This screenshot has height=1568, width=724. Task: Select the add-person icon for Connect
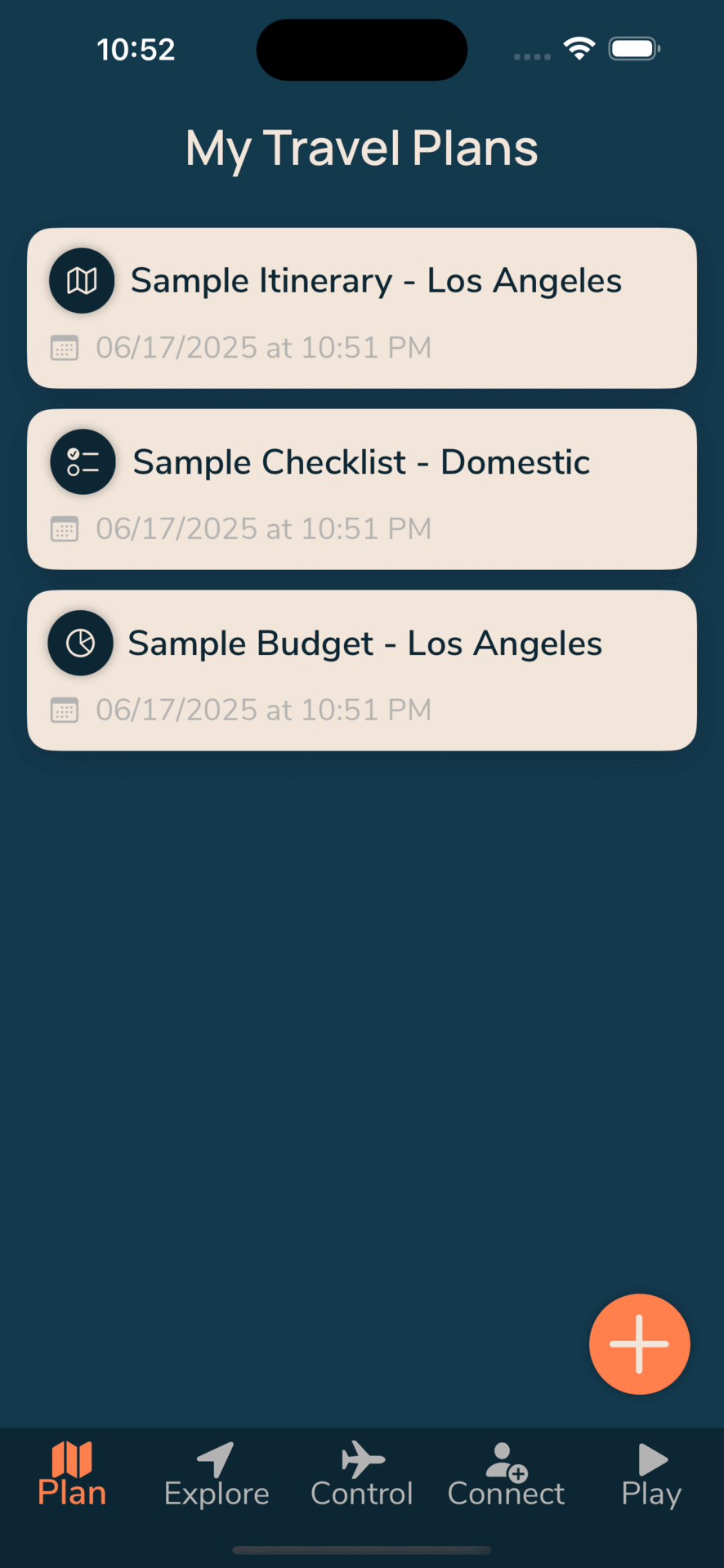click(506, 1459)
